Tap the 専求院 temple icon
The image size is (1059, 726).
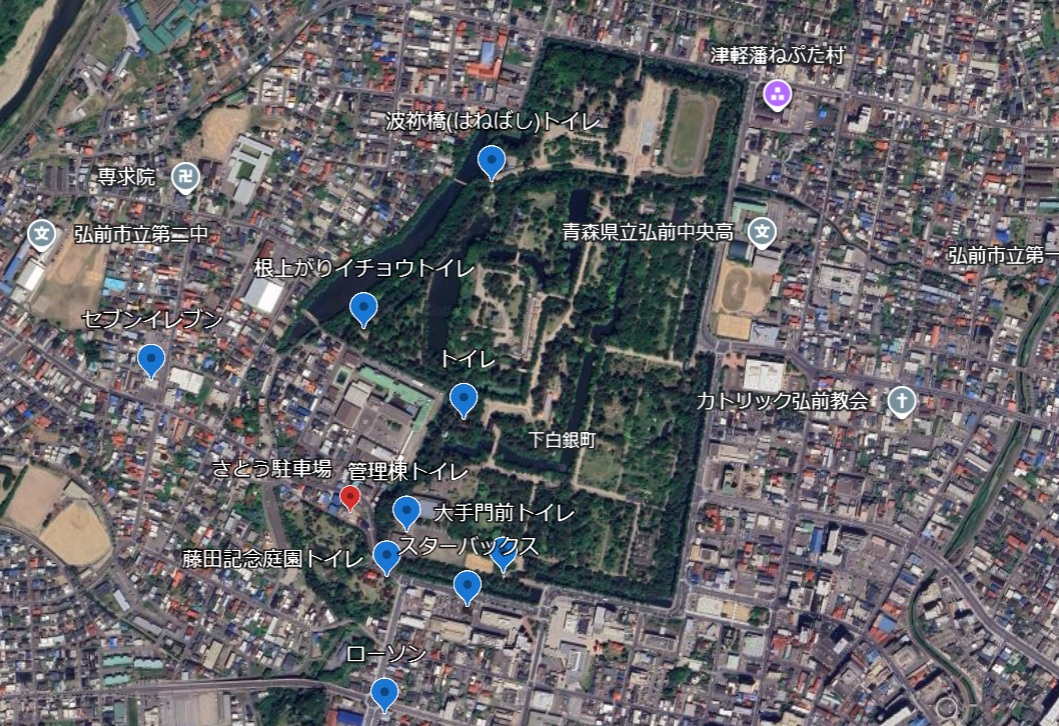(185, 177)
